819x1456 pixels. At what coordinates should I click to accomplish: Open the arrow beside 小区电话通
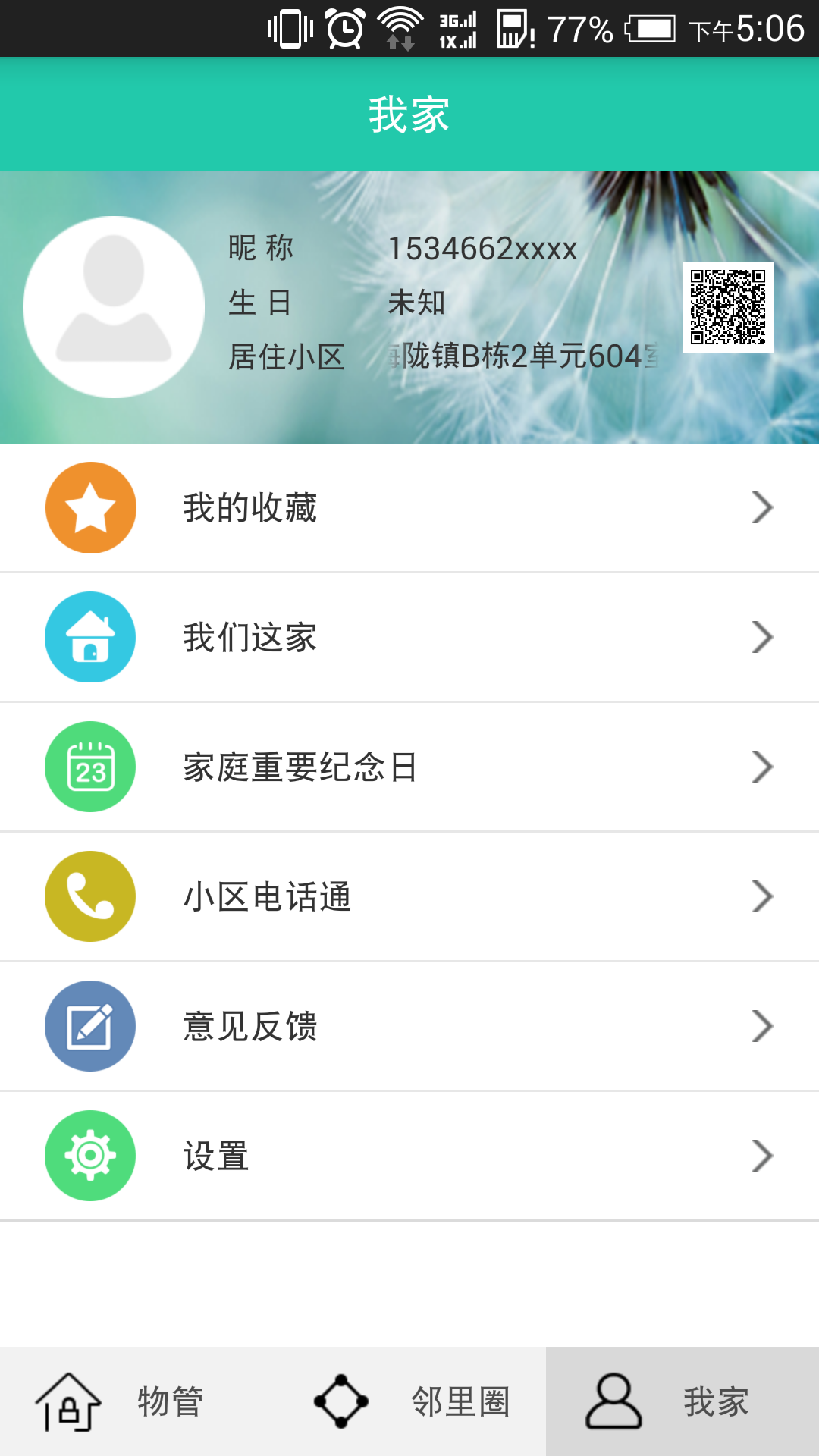(x=762, y=896)
